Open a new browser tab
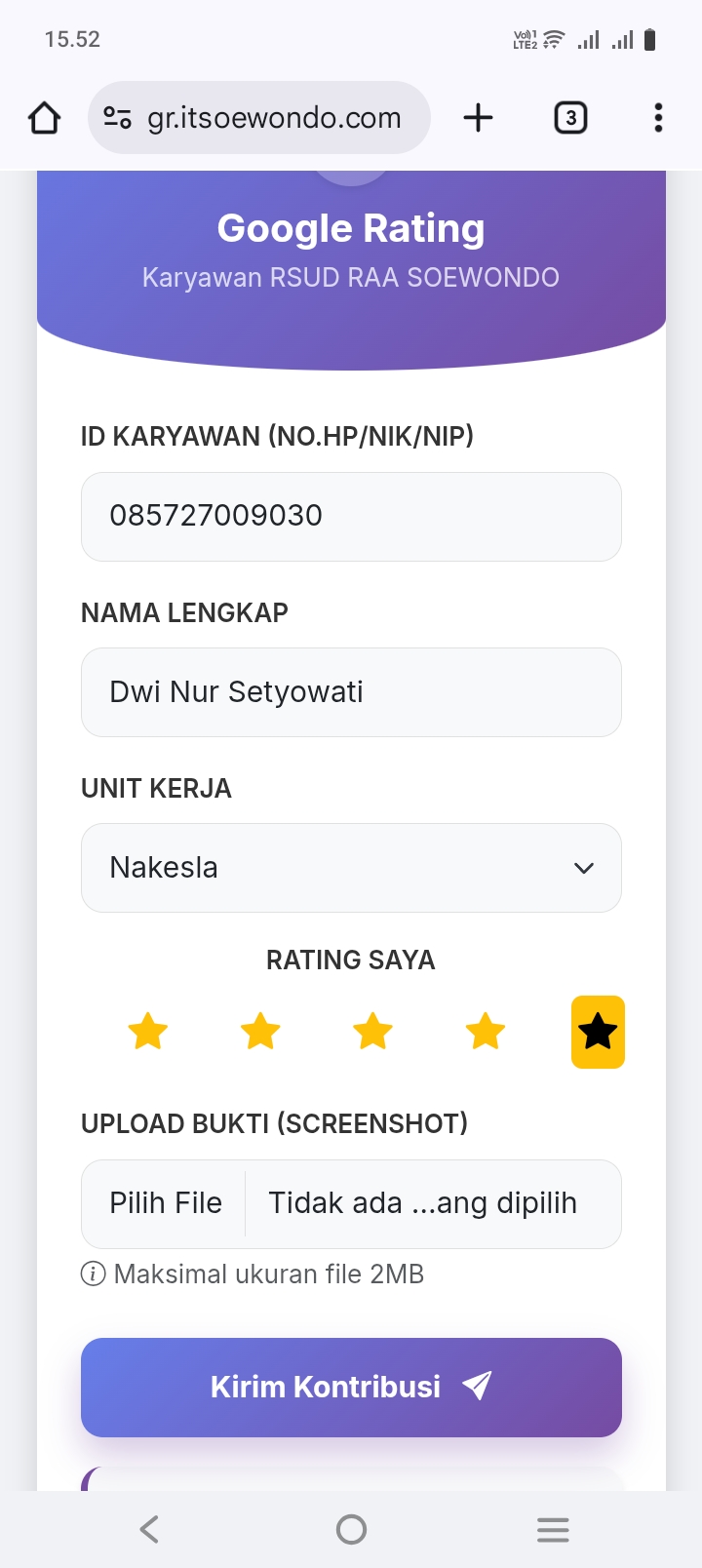This screenshot has height=1568, width=702. 478,118
